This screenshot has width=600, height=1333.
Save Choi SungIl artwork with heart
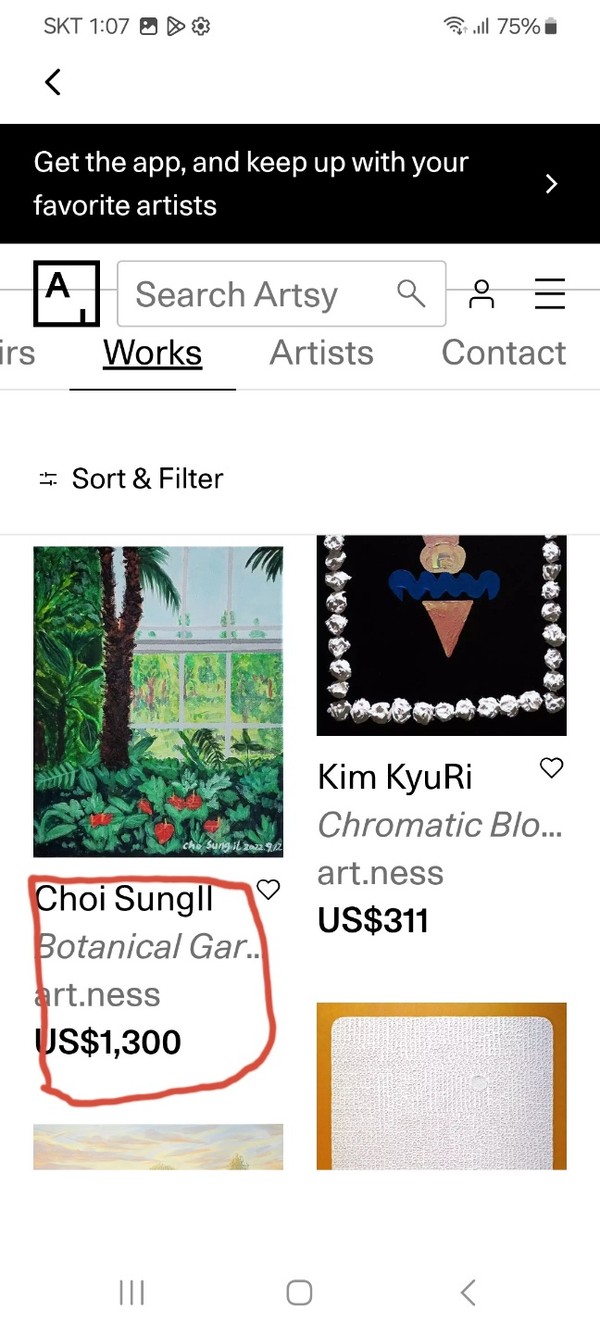(x=268, y=889)
